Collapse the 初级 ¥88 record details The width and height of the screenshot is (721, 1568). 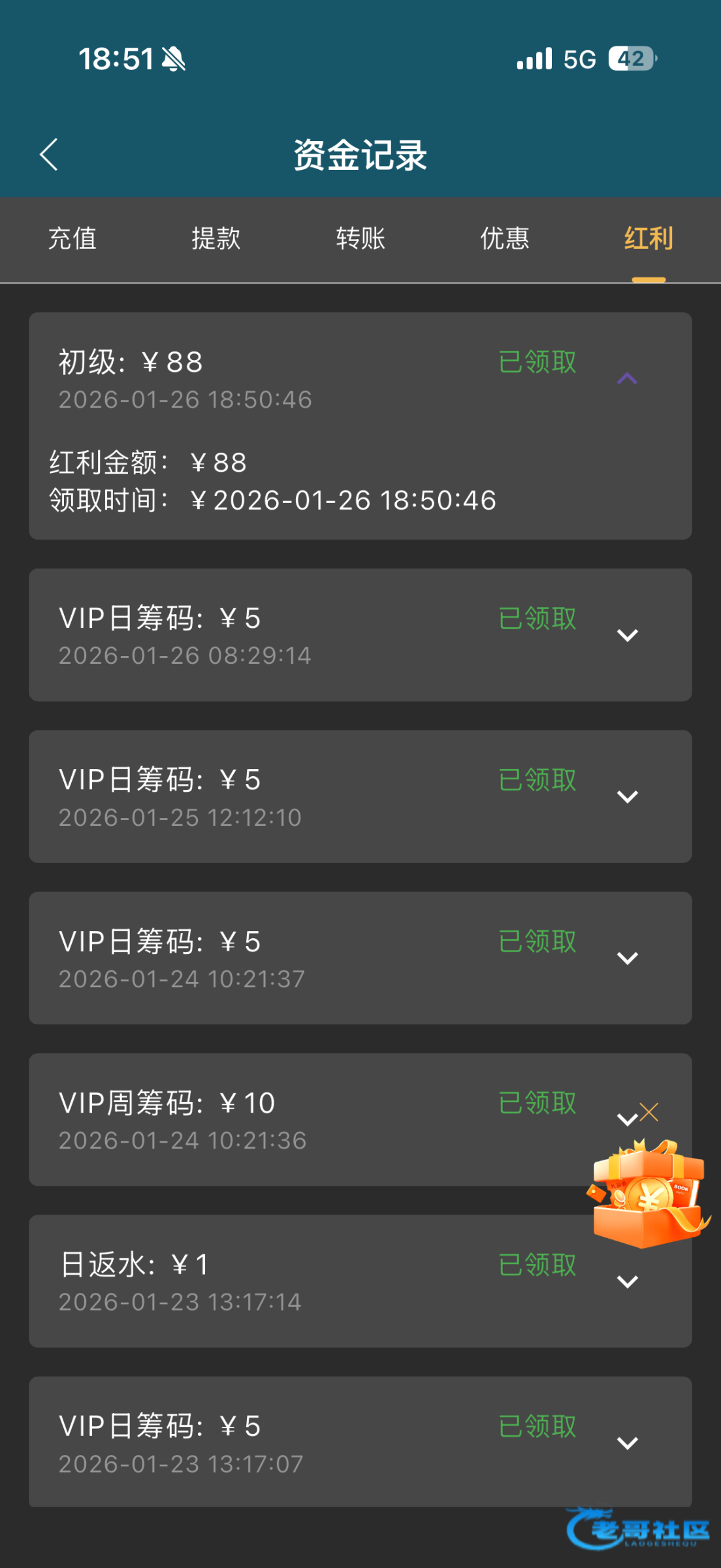pos(627,379)
